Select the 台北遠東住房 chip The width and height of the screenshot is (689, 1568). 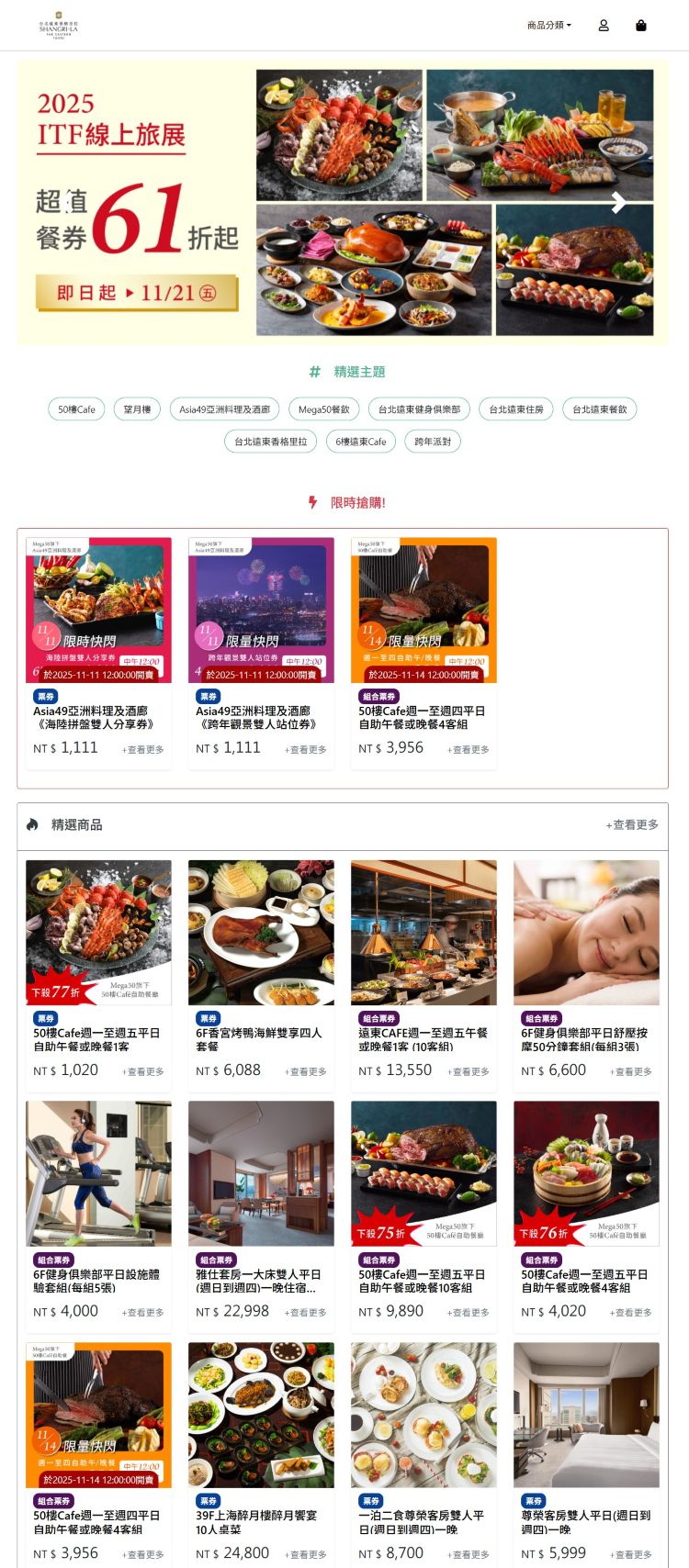point(515,409)
